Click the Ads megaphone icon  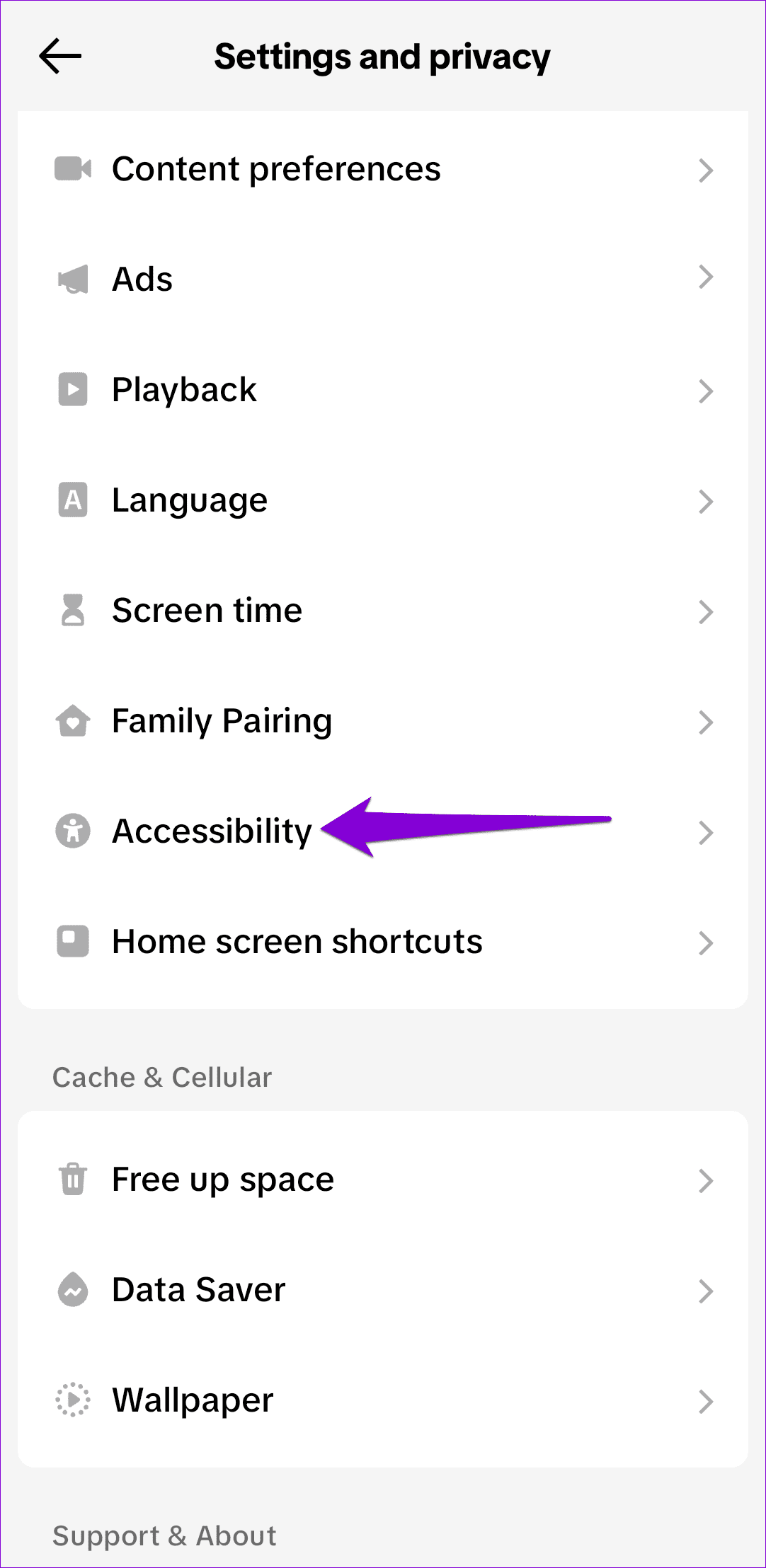[x=73, y=279]
